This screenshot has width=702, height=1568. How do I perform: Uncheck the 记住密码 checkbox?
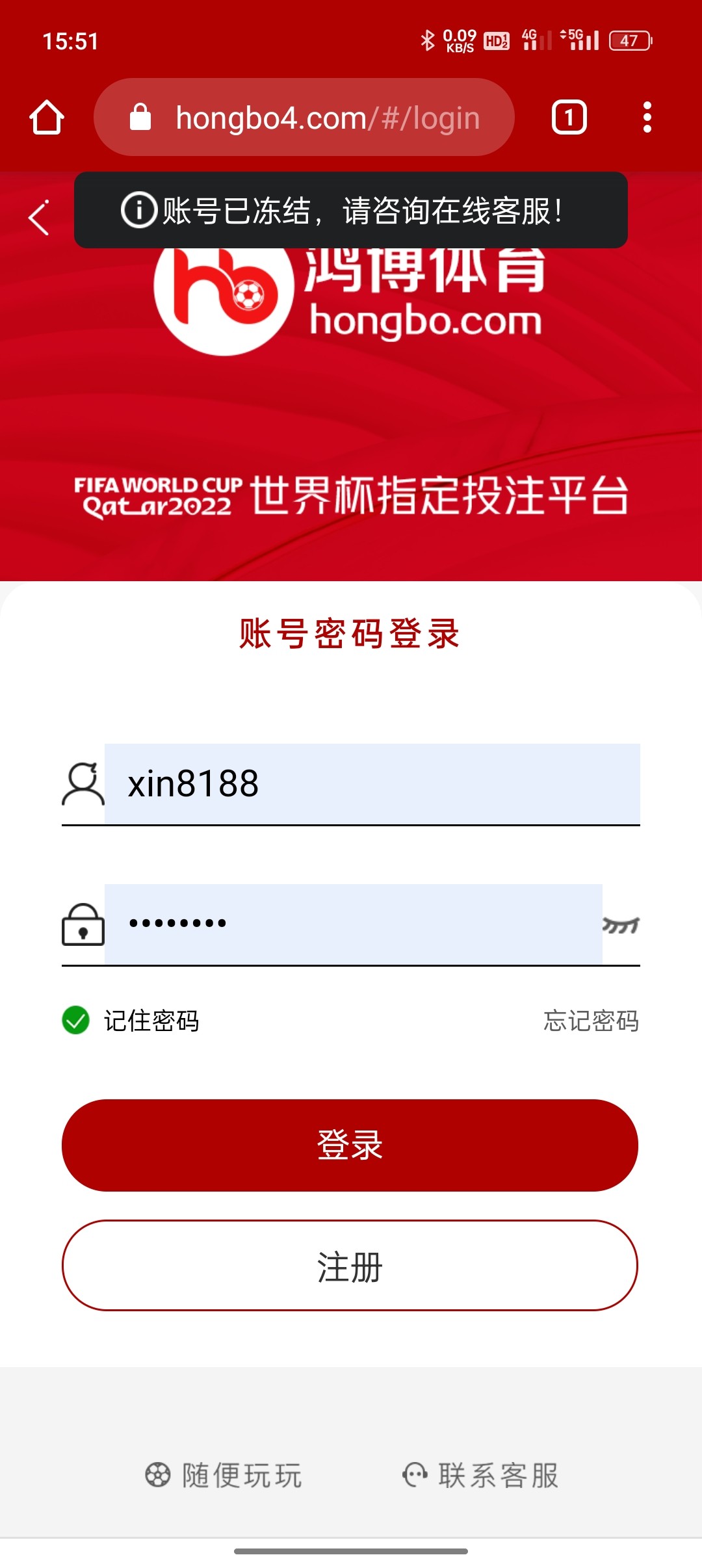76,1020
